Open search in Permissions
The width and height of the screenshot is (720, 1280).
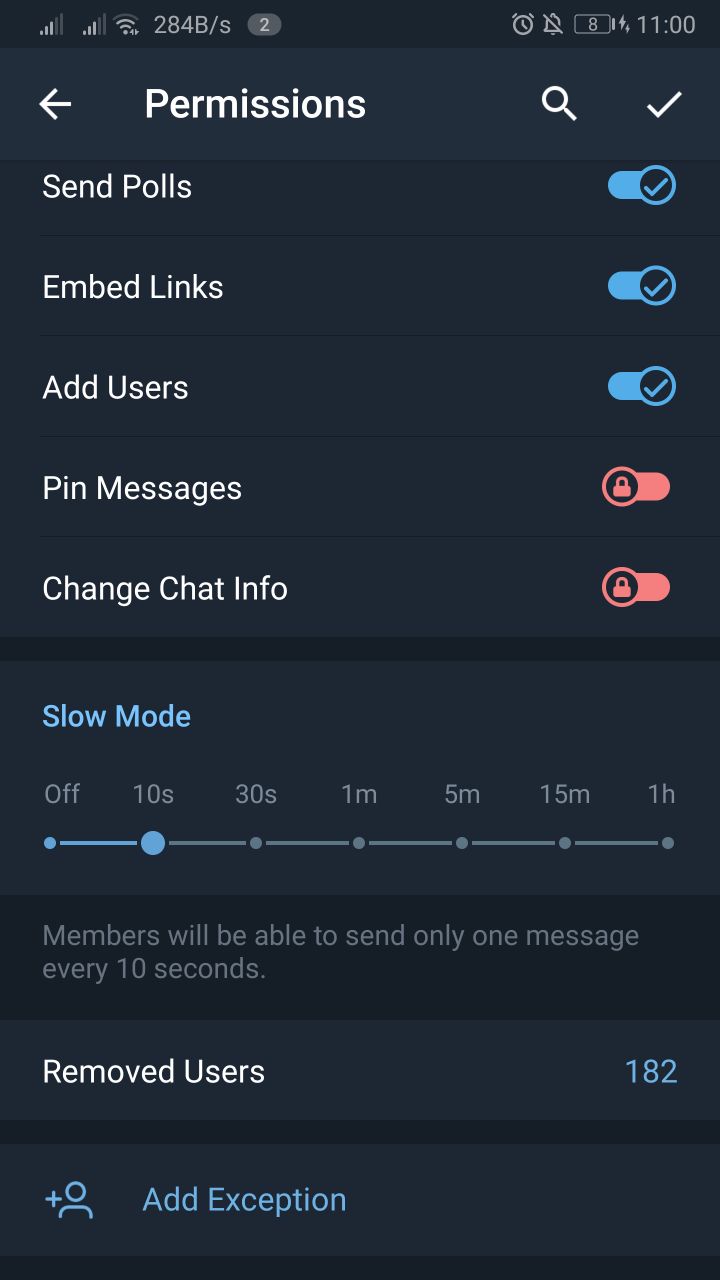(x=559, y=104)
